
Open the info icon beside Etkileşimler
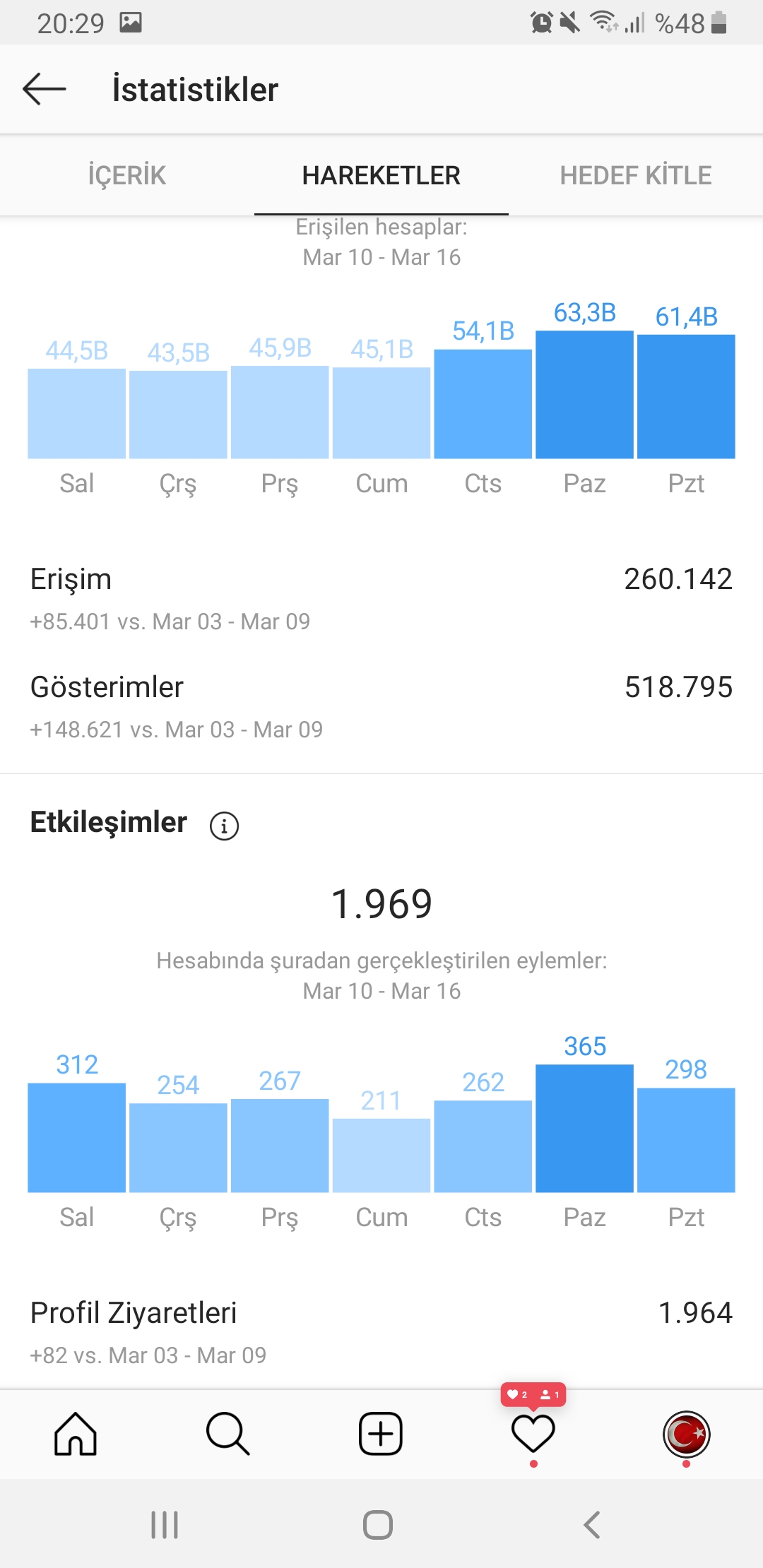pyautogui.click(x=225, y=825)
